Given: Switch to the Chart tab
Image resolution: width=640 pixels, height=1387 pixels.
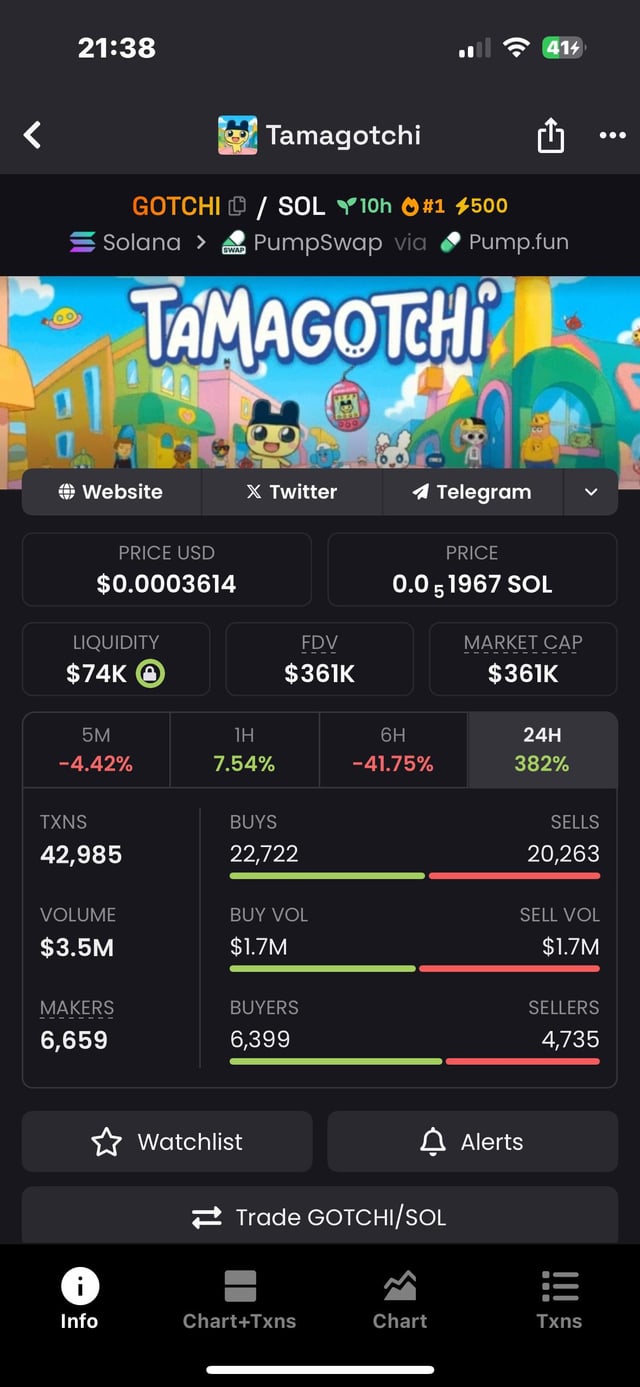Looking at the screenshot, I should [x=400, y=1299].
